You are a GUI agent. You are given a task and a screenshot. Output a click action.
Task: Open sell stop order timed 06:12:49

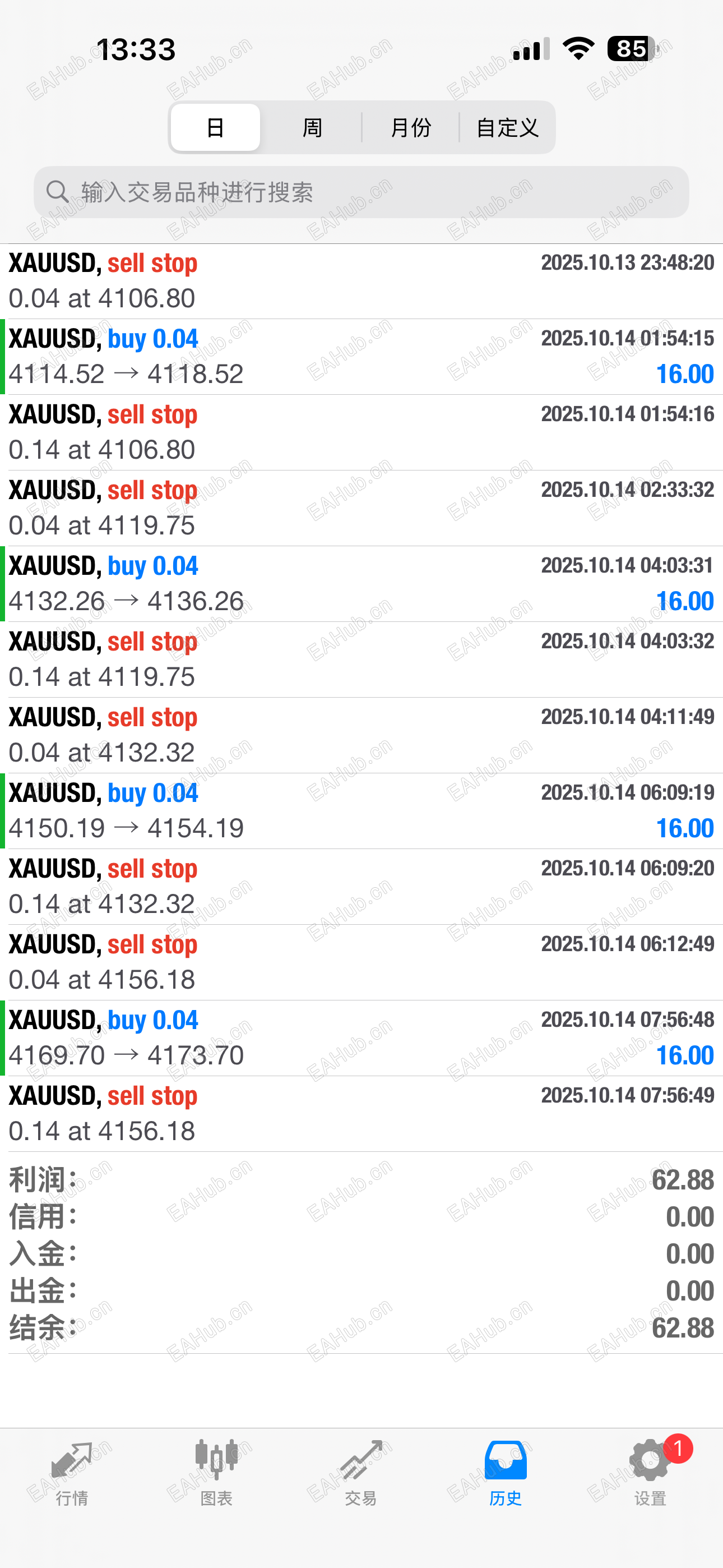tap(361, 962)
